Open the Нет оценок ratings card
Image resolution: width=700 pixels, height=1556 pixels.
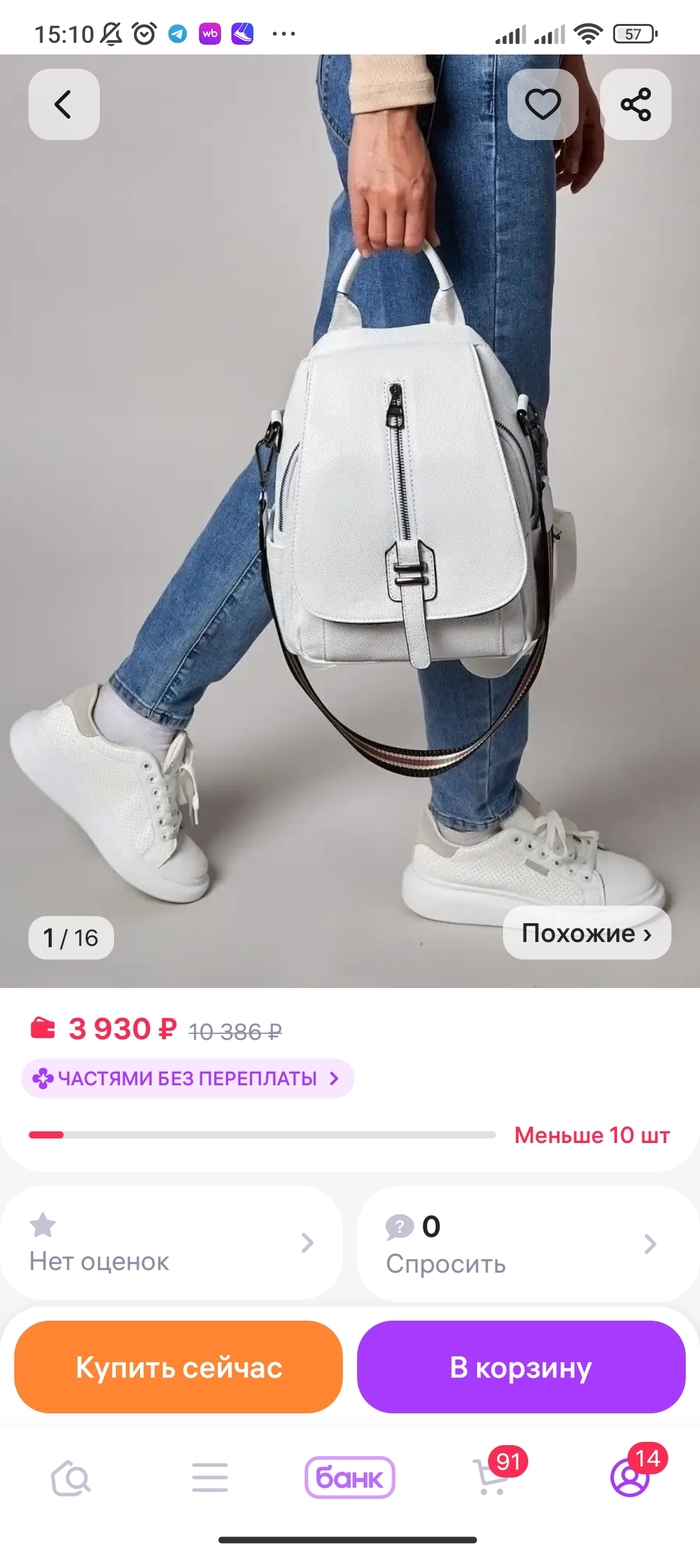click(171, 1243)
